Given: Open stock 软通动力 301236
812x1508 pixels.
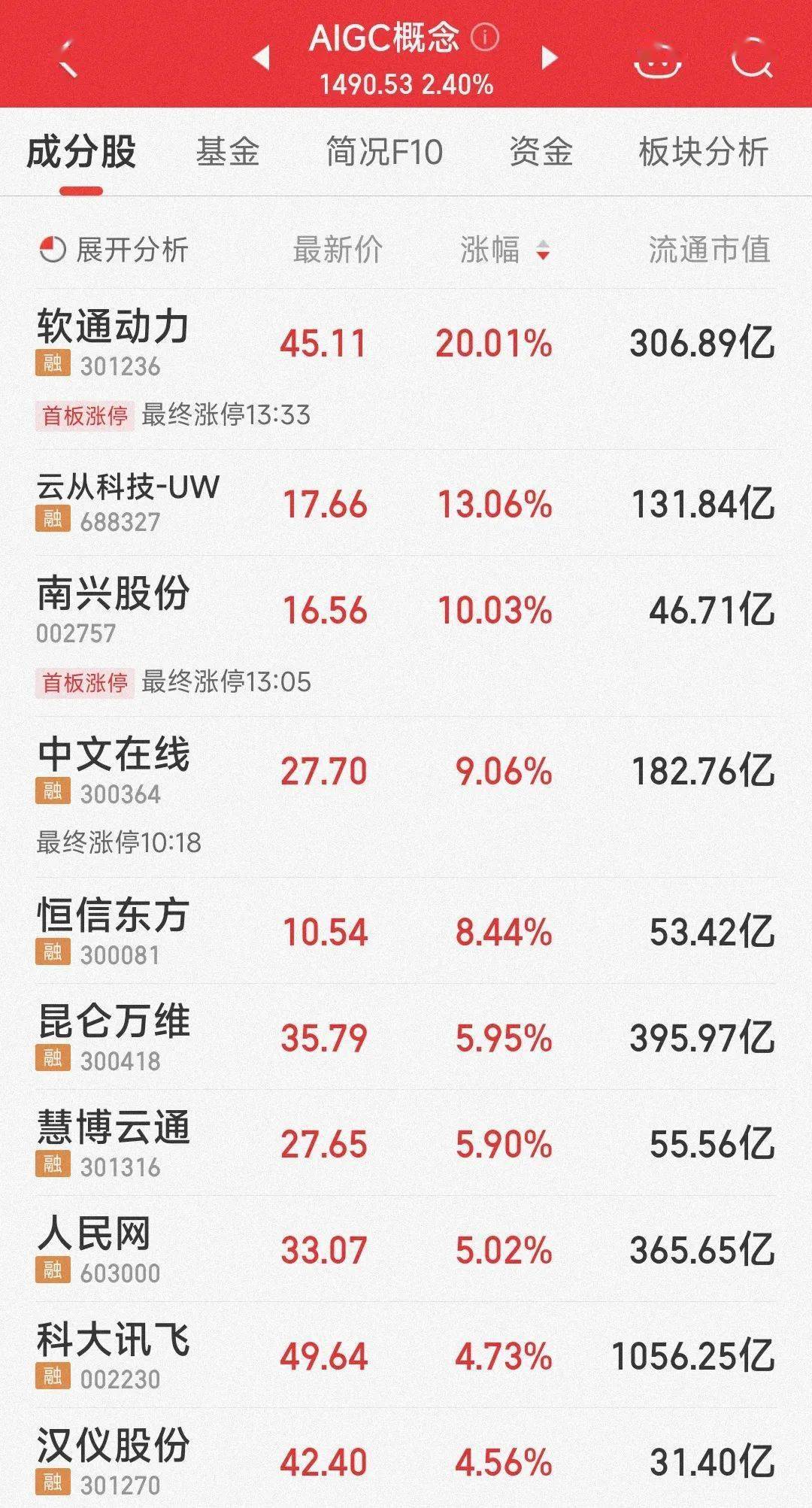Looking at the screenshot, I should tap(406, 369).
